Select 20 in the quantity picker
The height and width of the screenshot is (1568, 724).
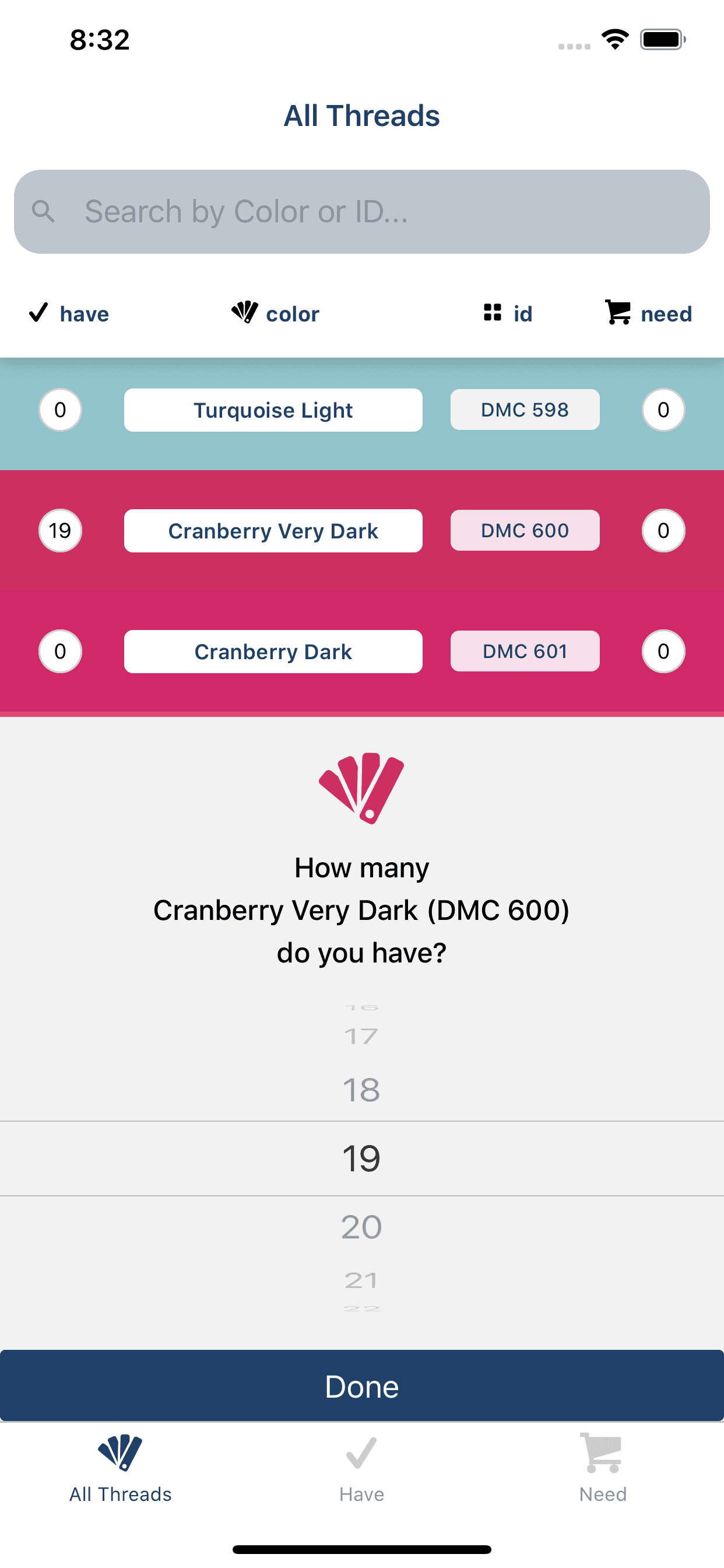click(x=361, y=1227)
